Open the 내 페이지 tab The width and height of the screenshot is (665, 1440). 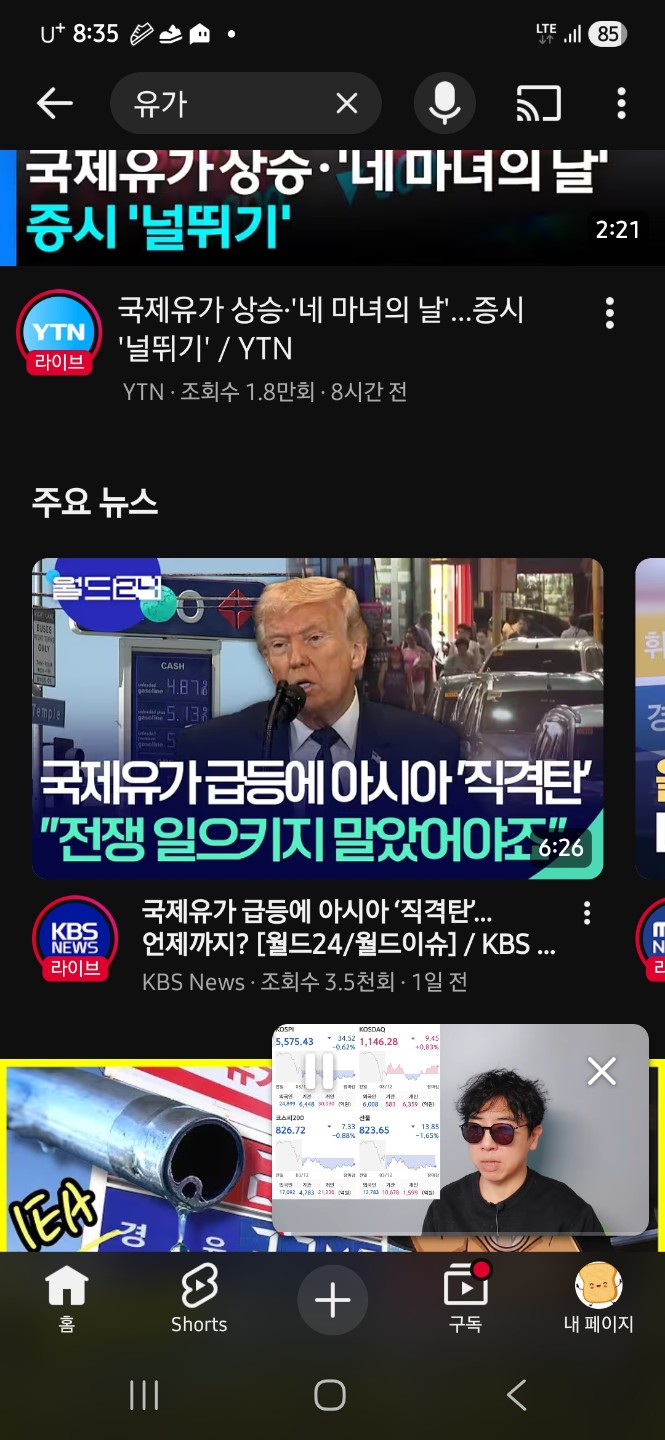(x=598, y=1298)
